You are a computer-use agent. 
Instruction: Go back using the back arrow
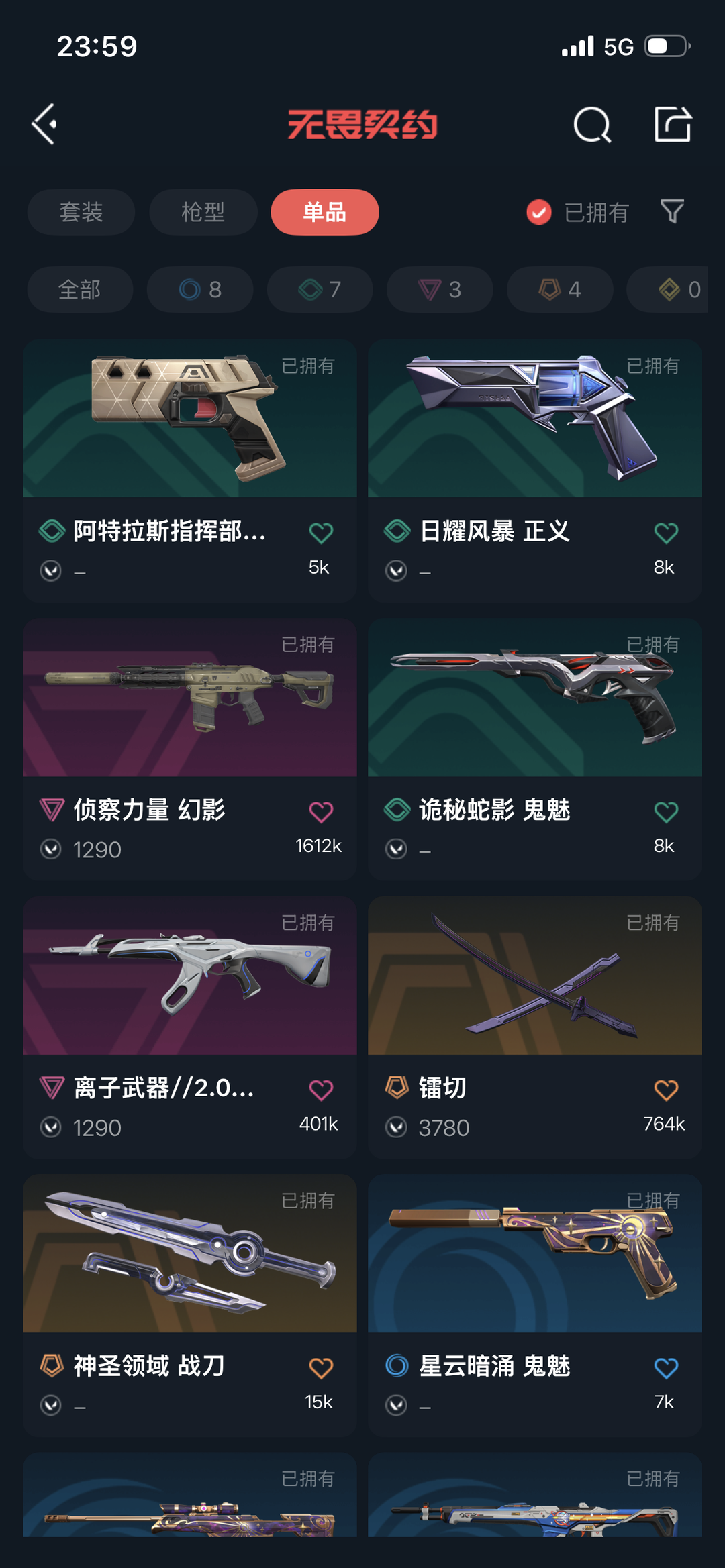[x=44, y=124]
